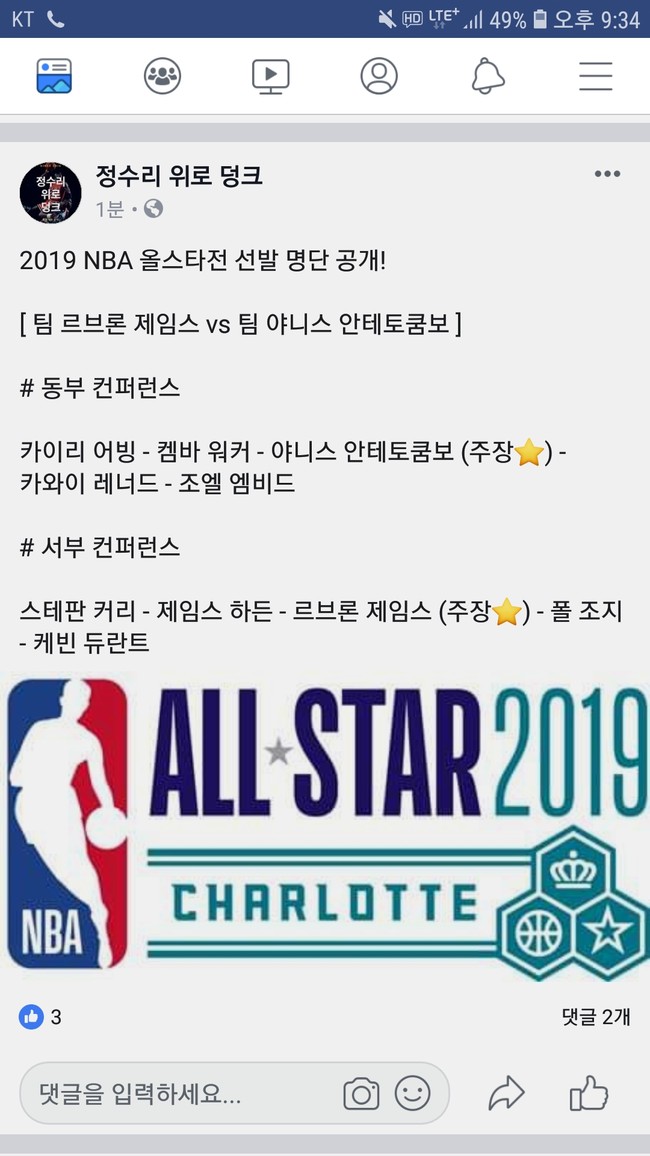Like this post with thumbs up
This screenshot has height=1156, width=650.
point(589,1093)
